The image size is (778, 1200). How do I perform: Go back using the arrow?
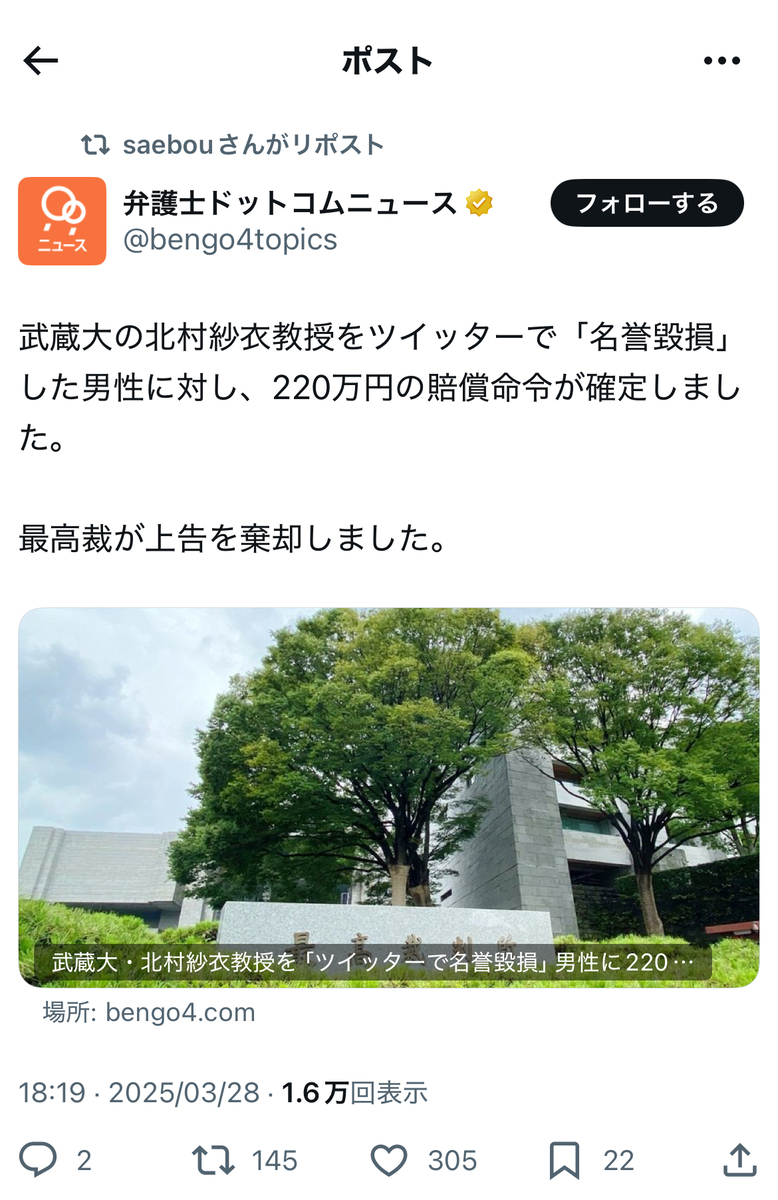41,61
